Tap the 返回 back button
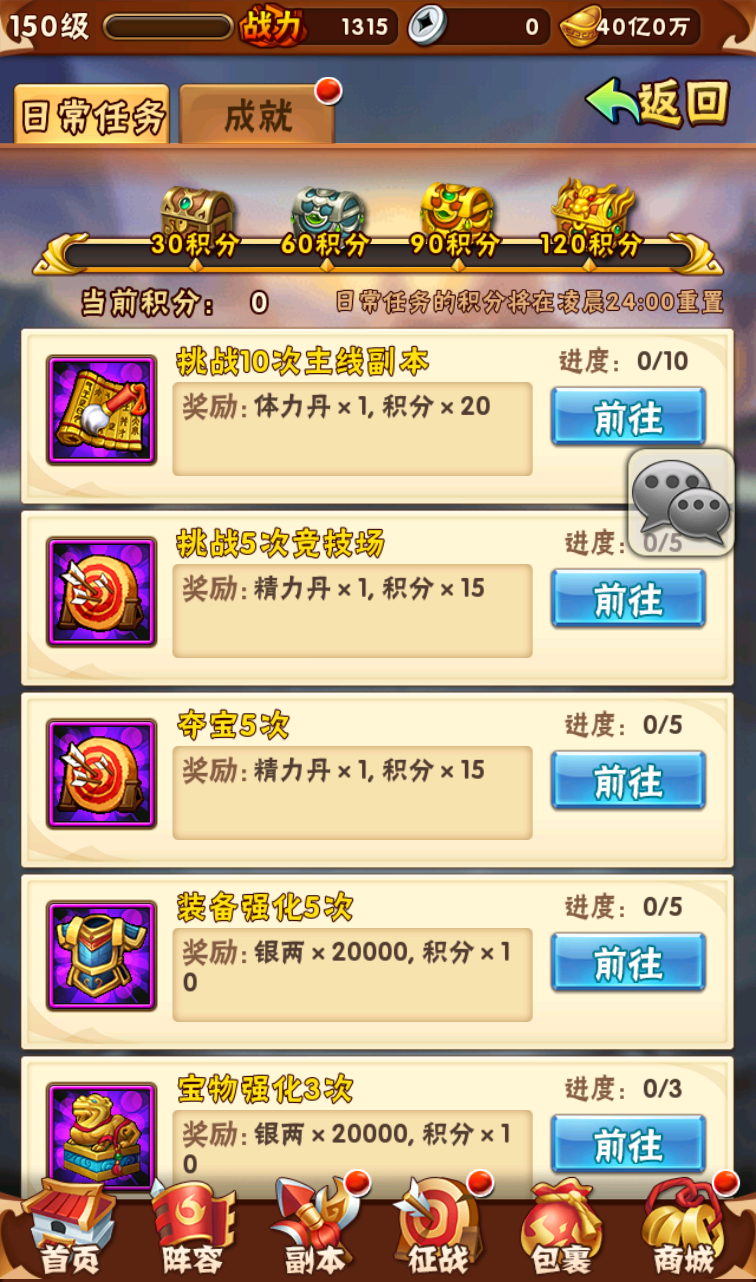Screen dimensions: 756x1282 point(660,103)
